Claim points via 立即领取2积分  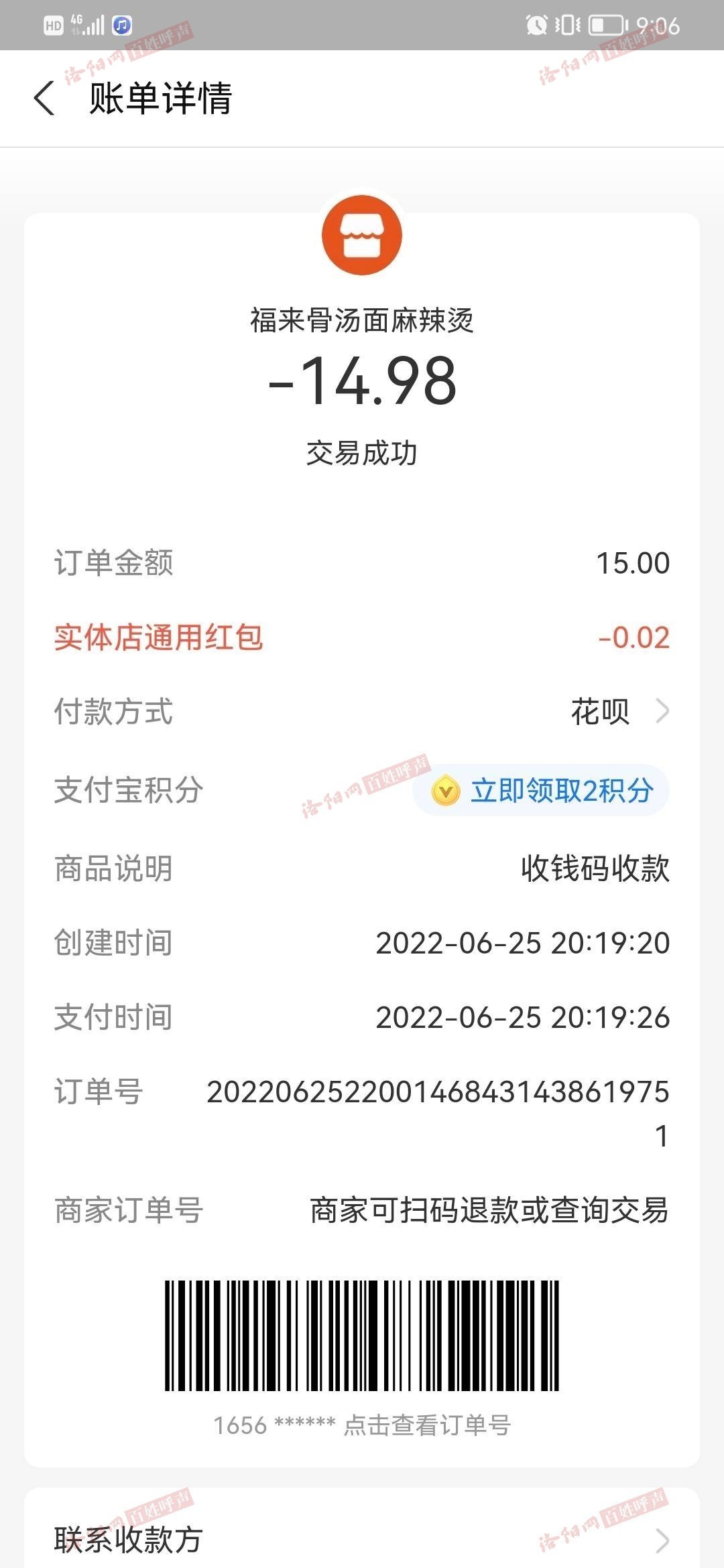[542, 791]
